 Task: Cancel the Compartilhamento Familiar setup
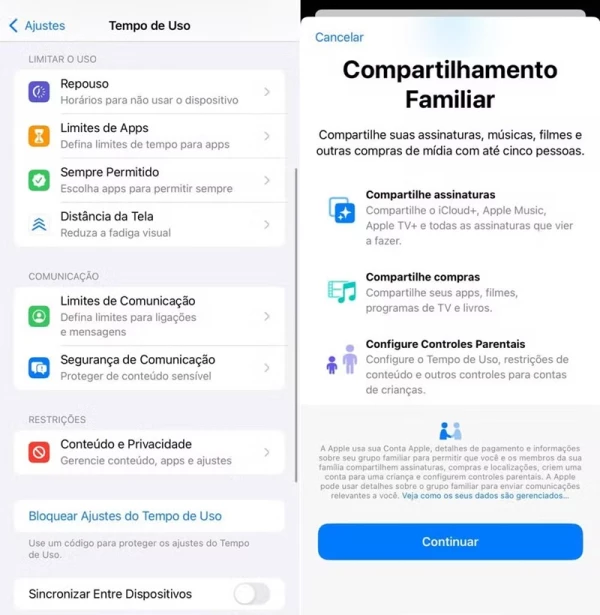(x=339, y=37)
